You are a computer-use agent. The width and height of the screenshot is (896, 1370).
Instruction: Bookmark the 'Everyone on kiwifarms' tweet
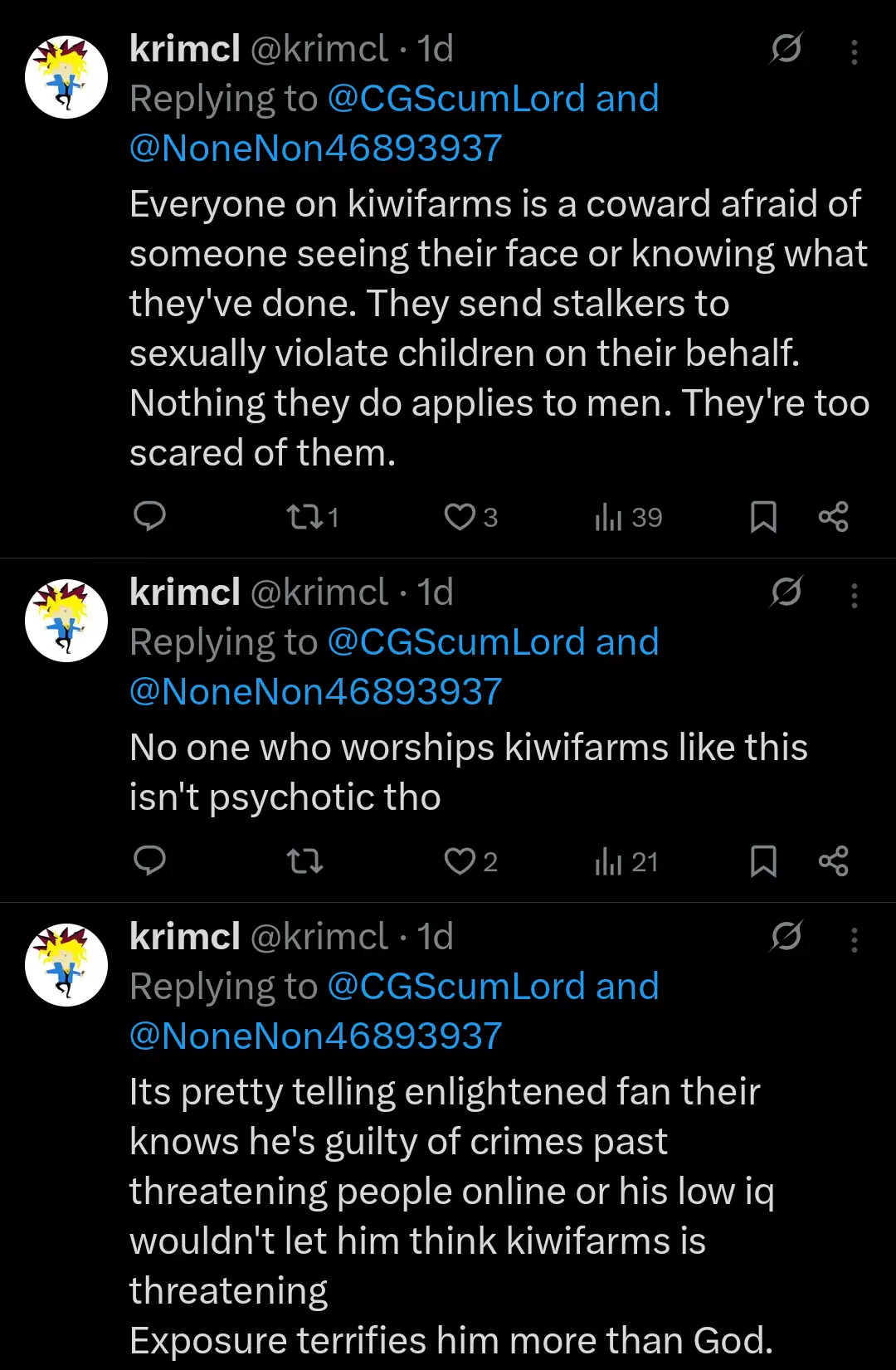(763, 517)
